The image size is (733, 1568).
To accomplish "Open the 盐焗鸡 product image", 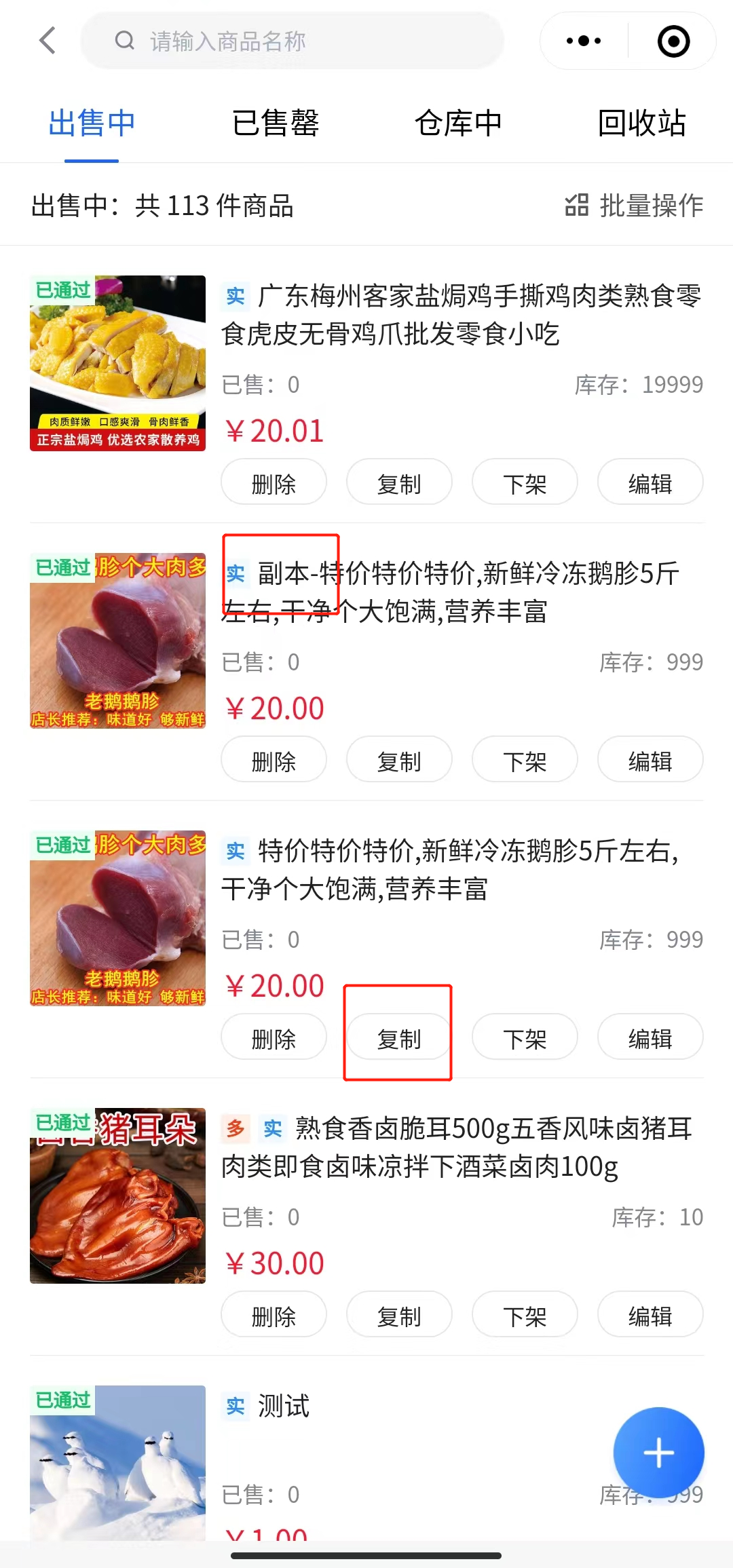I will [117, 363].
